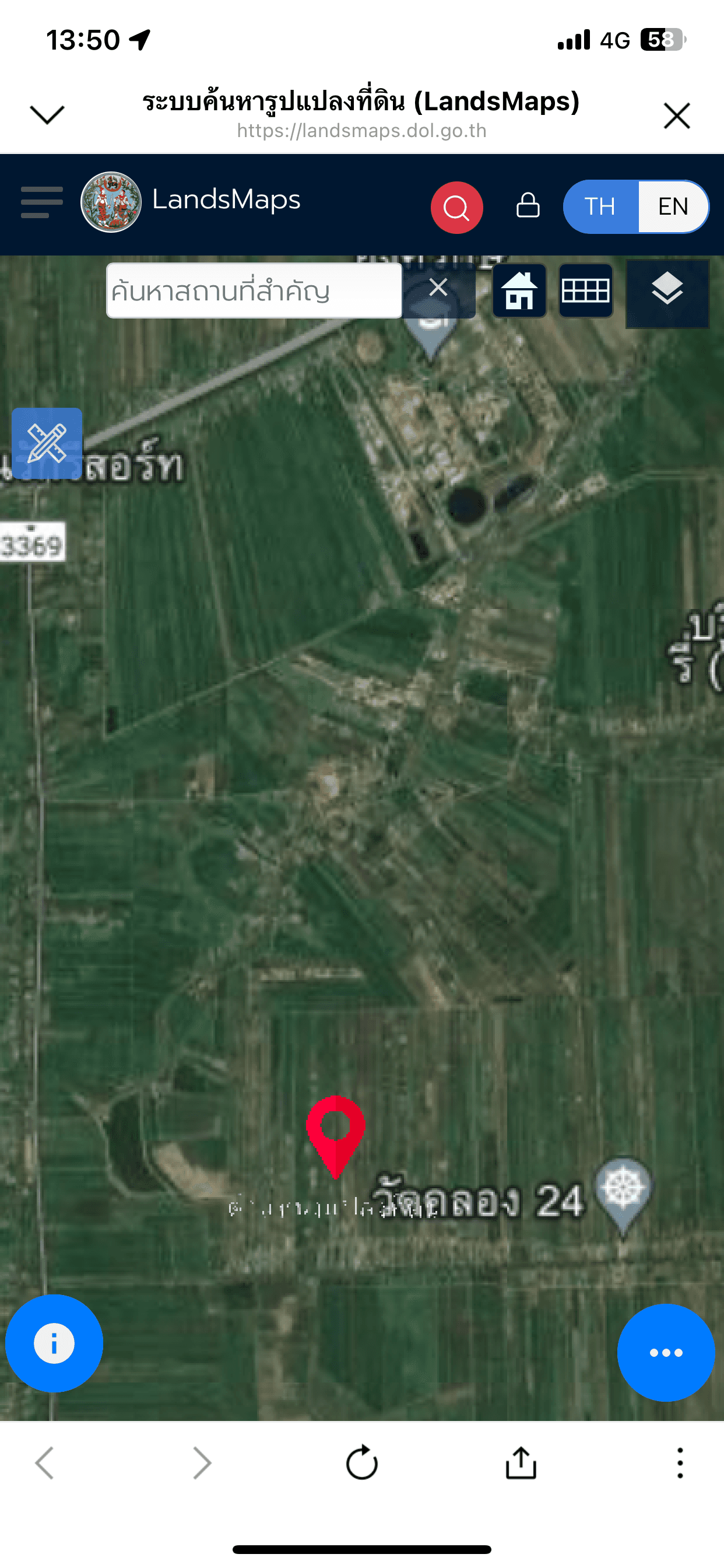724x1568 pixels.
Task: Click the landsmaps.dol.go.th URL text
Action: (x=361, y=130)
